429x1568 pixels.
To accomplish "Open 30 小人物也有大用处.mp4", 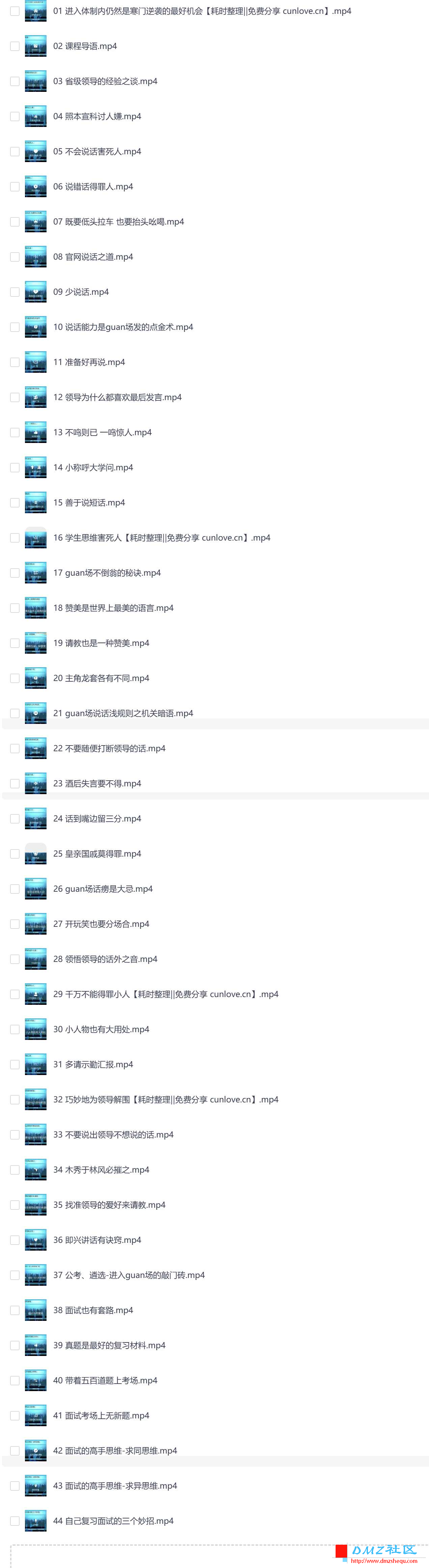I will (101, 1029).
